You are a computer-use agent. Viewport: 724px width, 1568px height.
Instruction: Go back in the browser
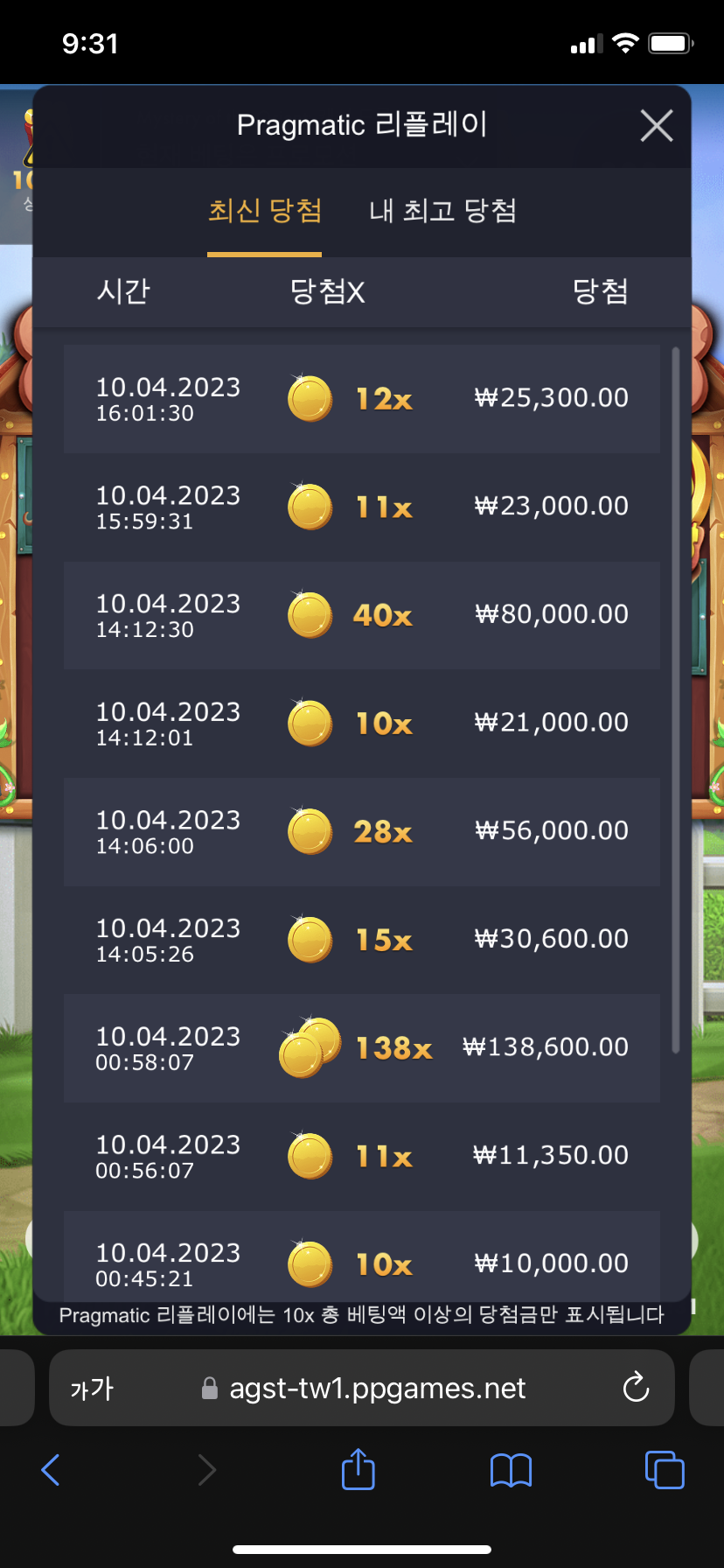pyautogui.click(x=51, y=1470)
